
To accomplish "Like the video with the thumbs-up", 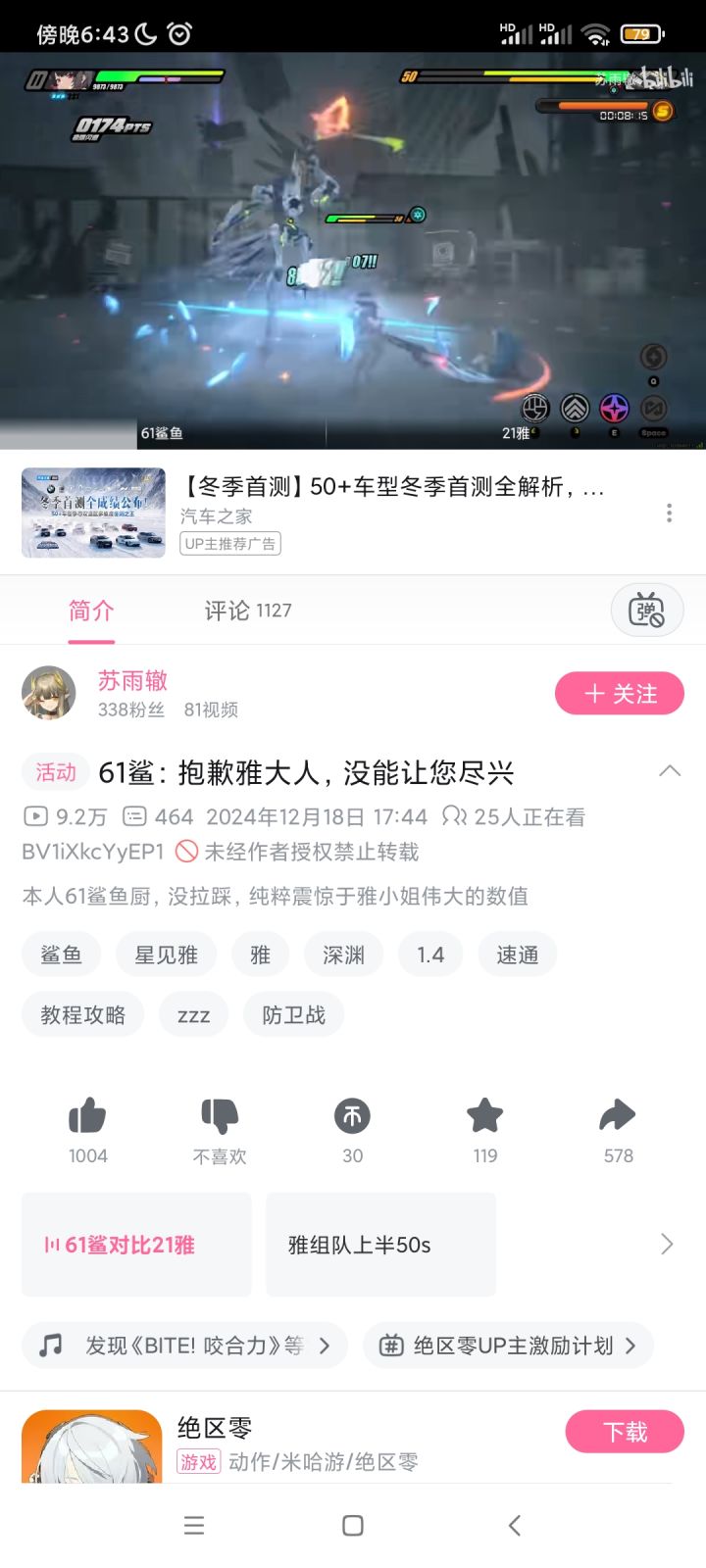I will click(88, 1116).
